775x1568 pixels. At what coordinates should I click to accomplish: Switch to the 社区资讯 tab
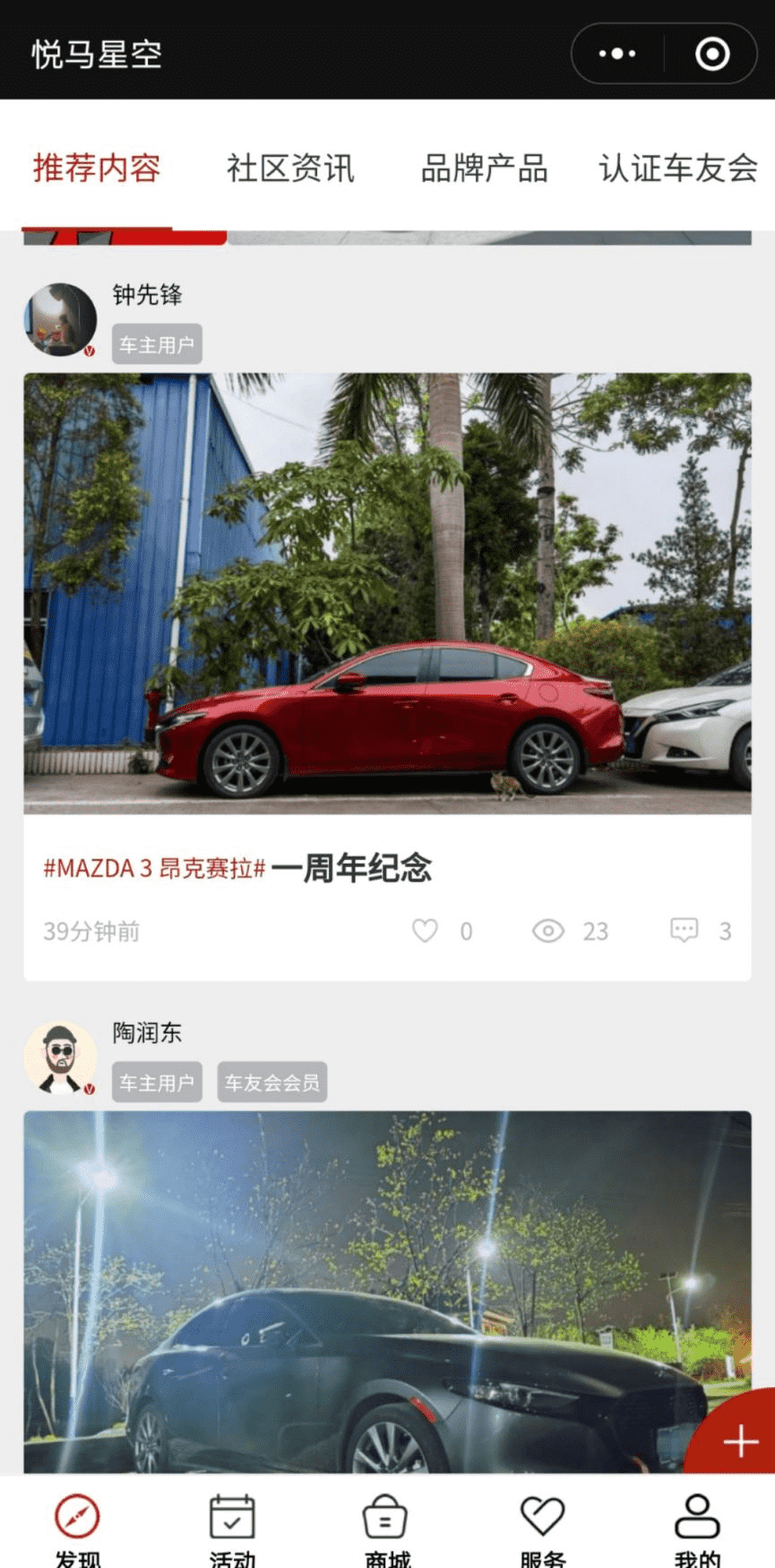tap(290, 168)
